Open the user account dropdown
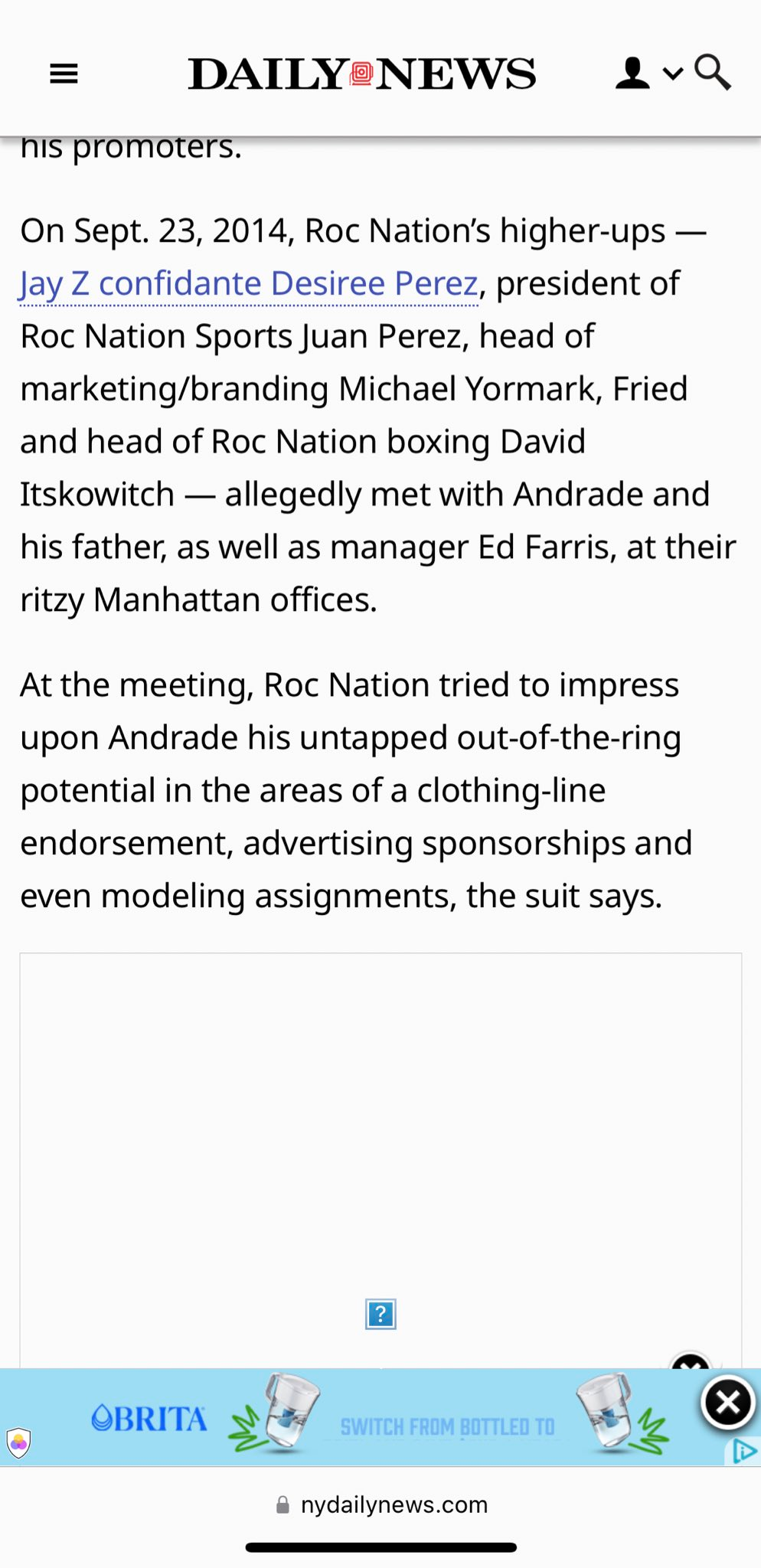The image size is (761, 1568). [x=648, y=73]
